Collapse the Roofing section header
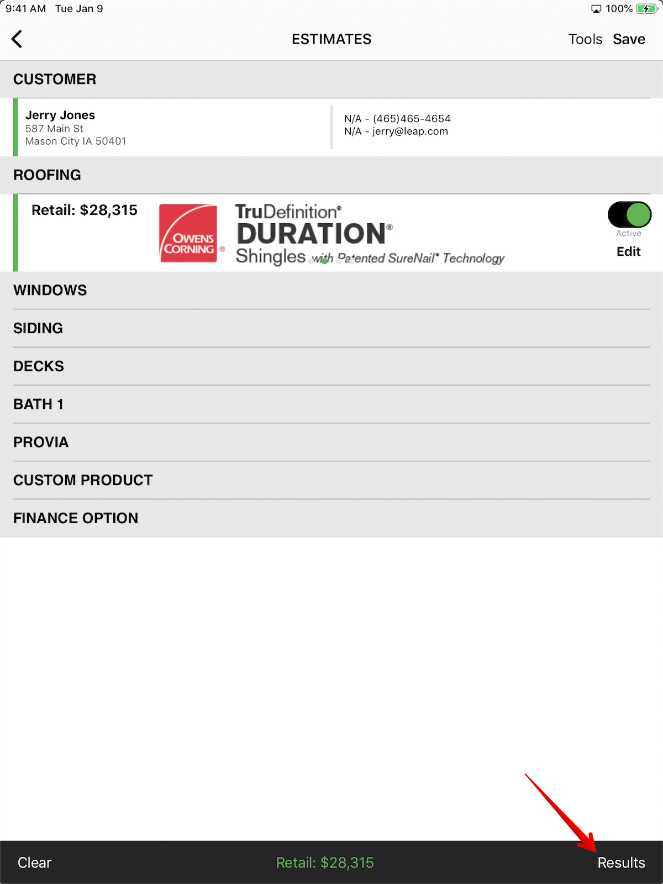The height and width of the screenshot is (884, 663). 47,174
